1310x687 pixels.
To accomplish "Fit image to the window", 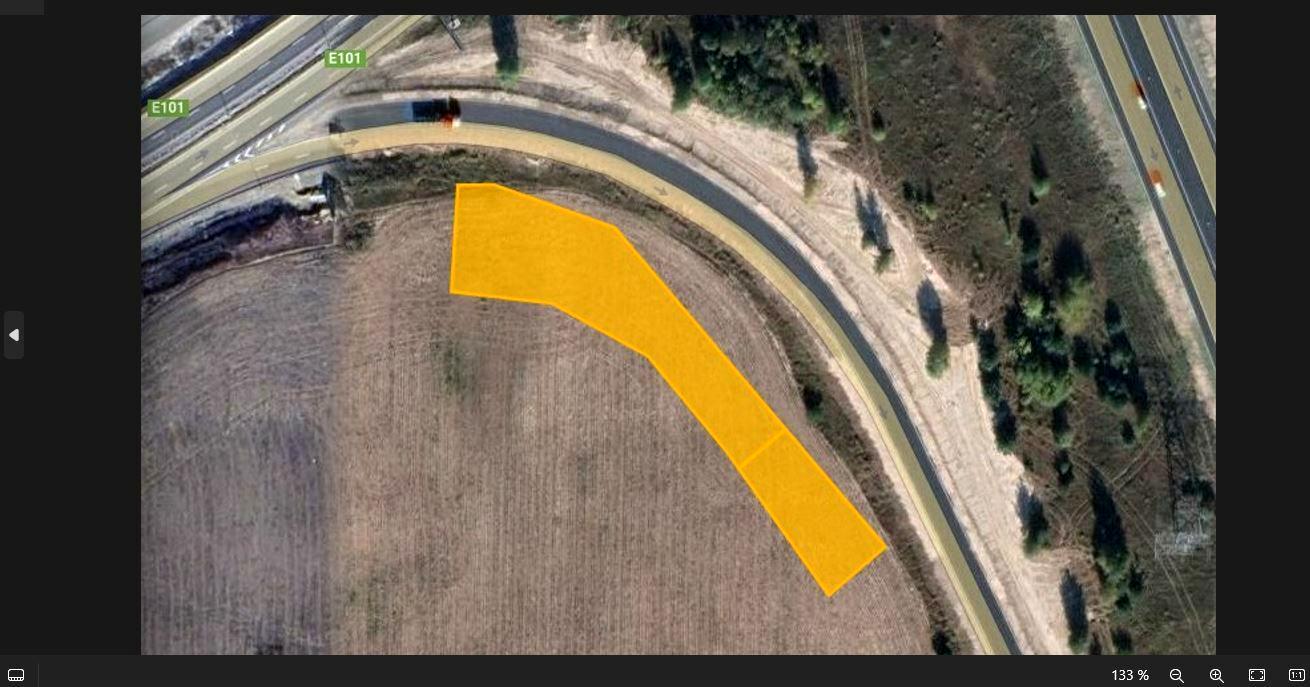I will [x=1257, y=676].
